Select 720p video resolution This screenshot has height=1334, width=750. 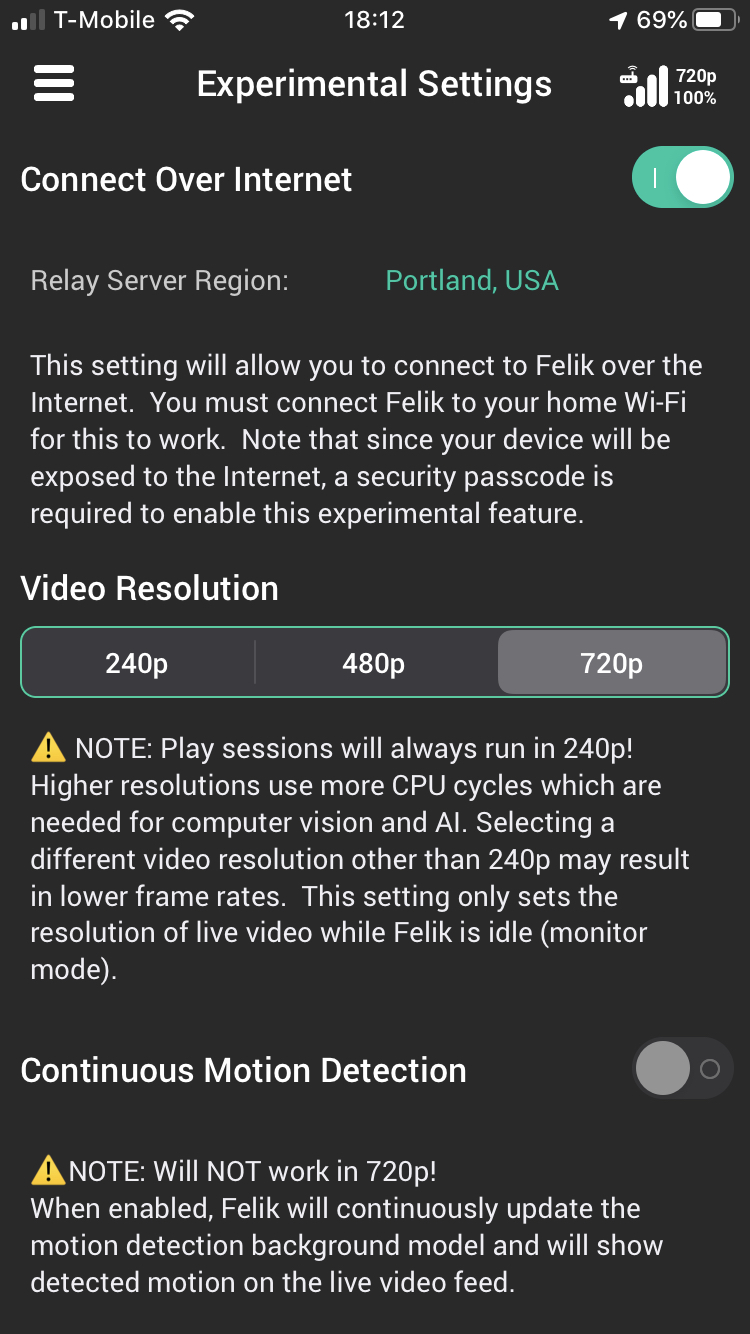click(612, 662)
